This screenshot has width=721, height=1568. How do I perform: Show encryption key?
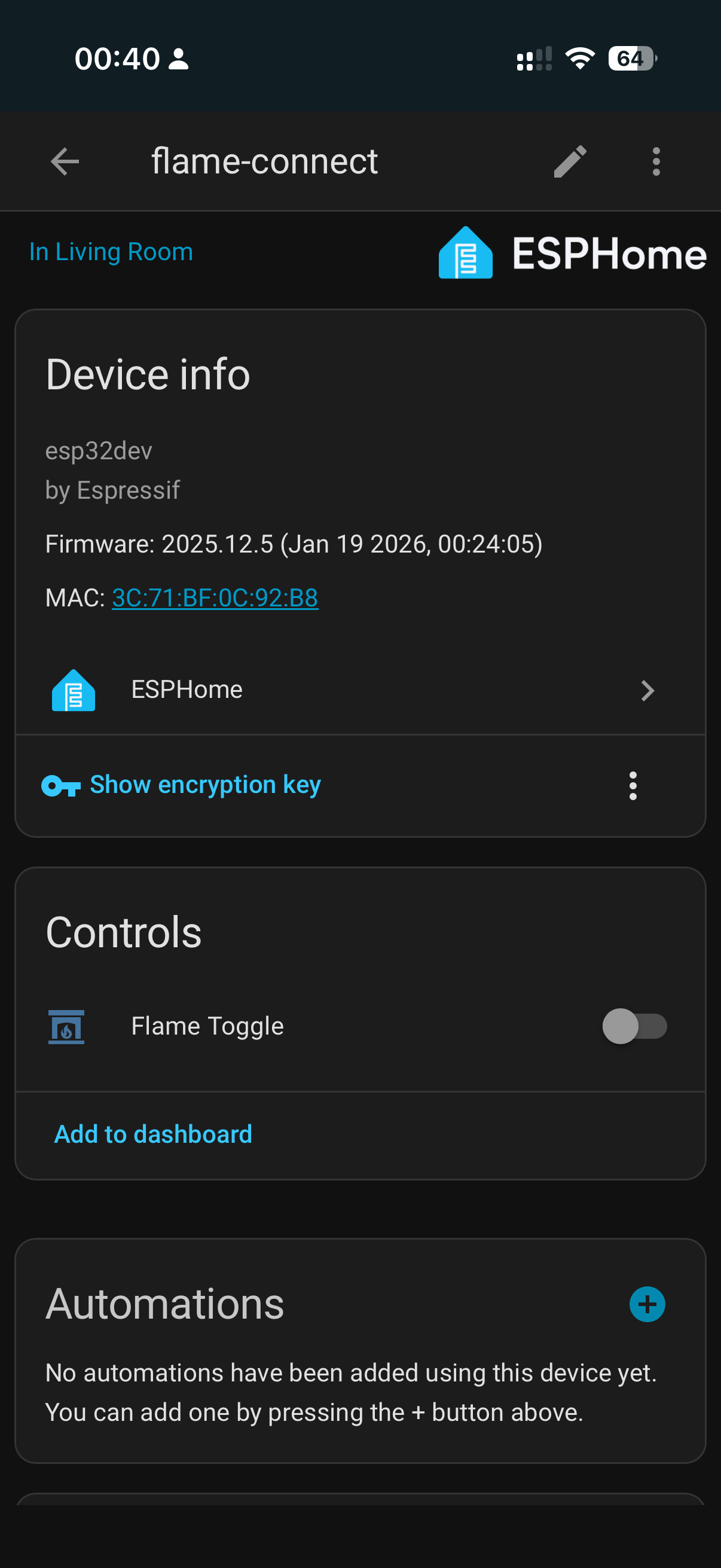point(204,785)
